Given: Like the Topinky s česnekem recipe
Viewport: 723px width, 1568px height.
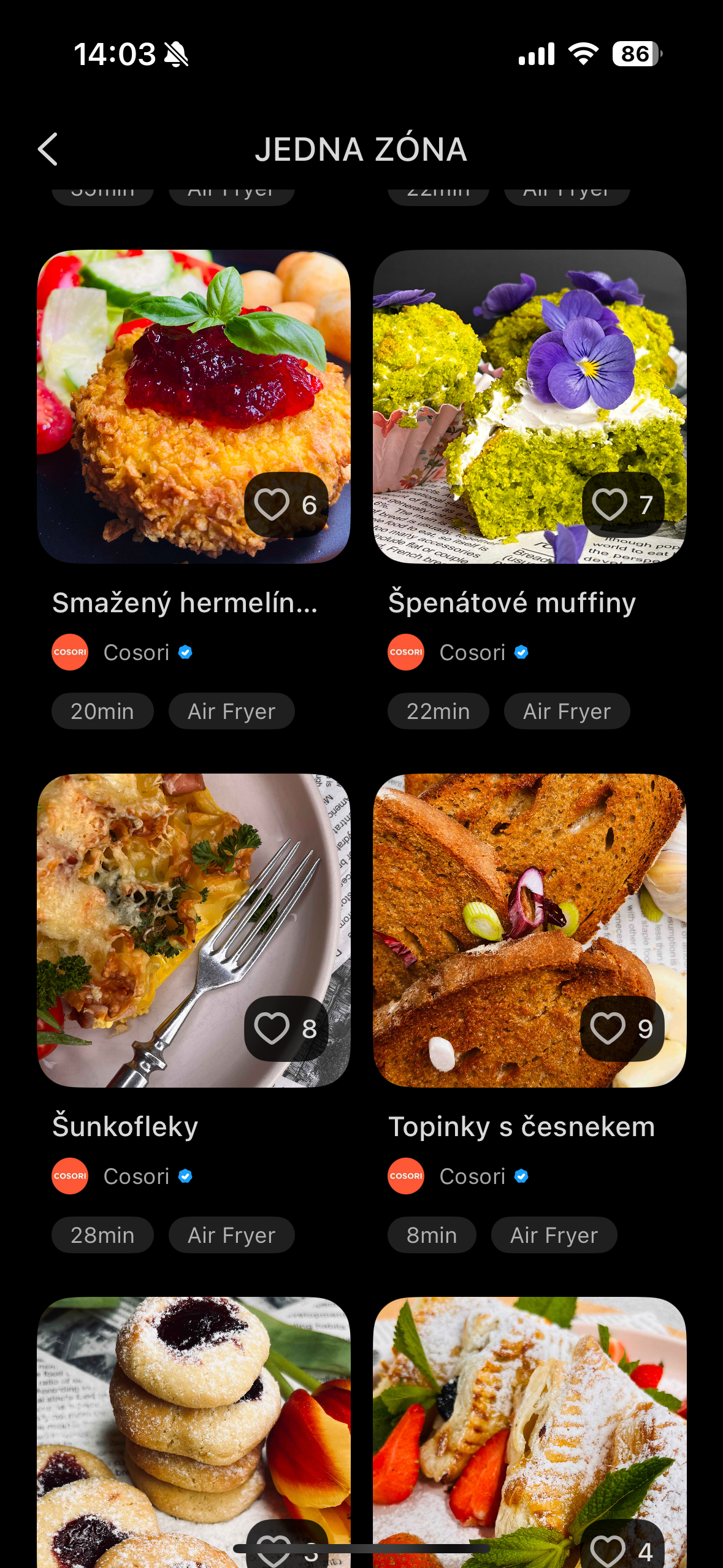Looking at the screenshot, I should [x=608, y=1029].
